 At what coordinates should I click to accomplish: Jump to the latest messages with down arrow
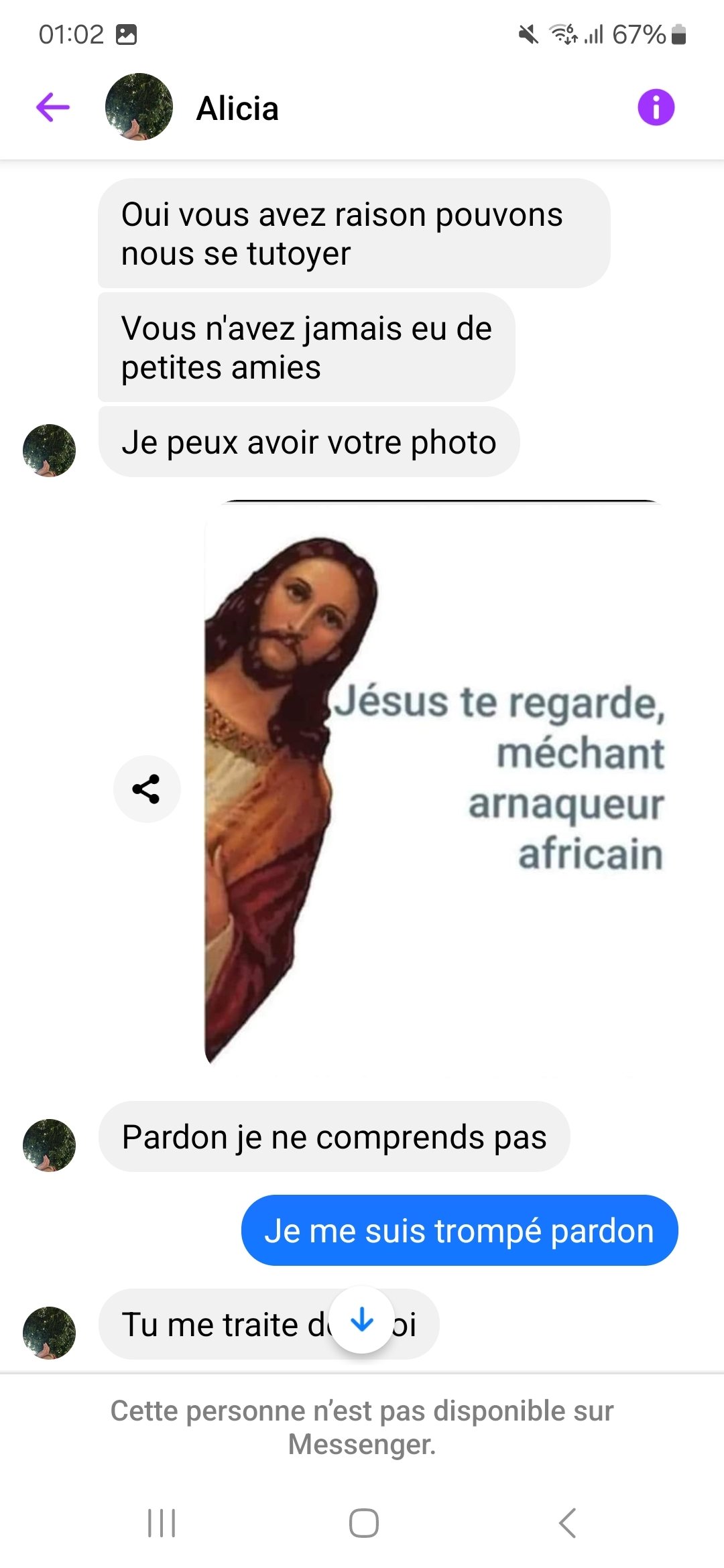(362, 1319)
